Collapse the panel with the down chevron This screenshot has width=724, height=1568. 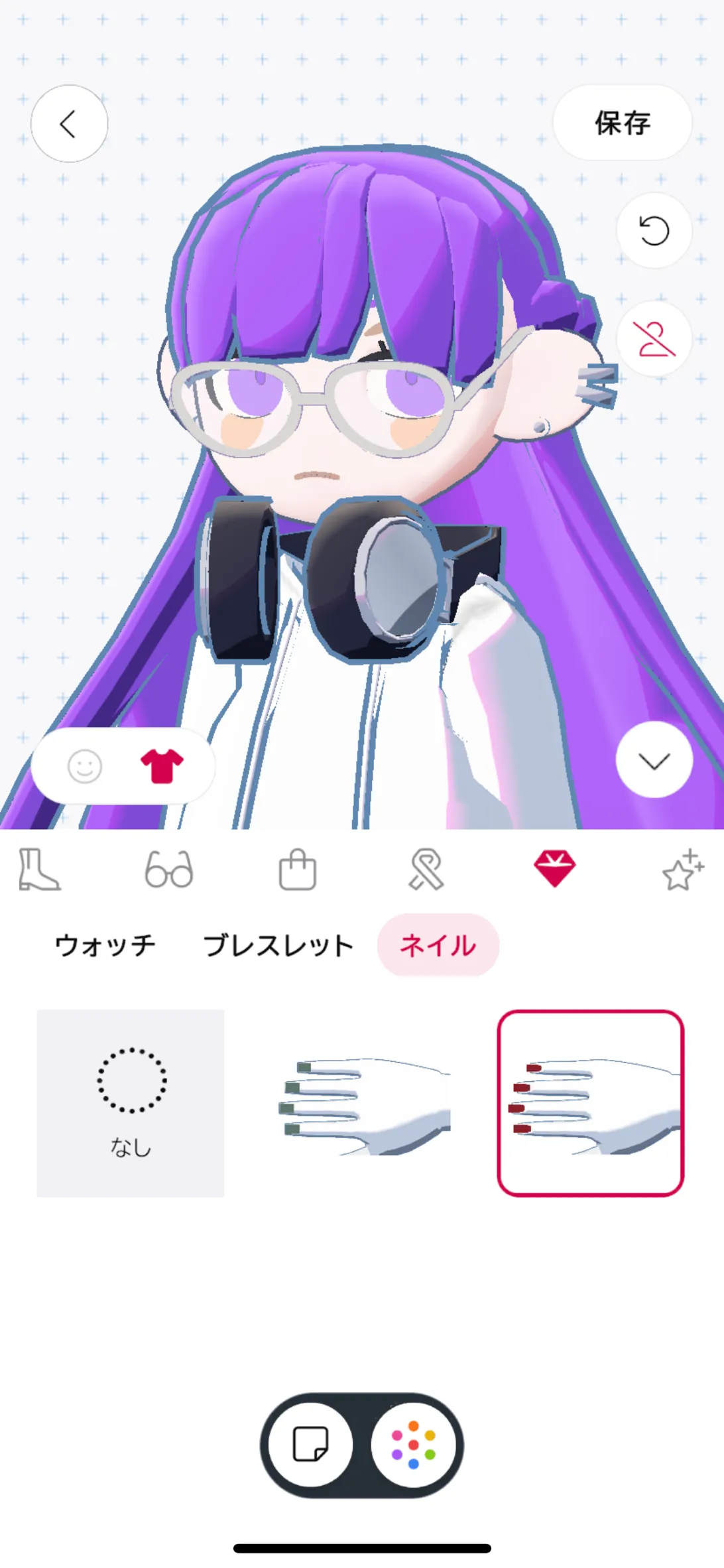[654, 760]
